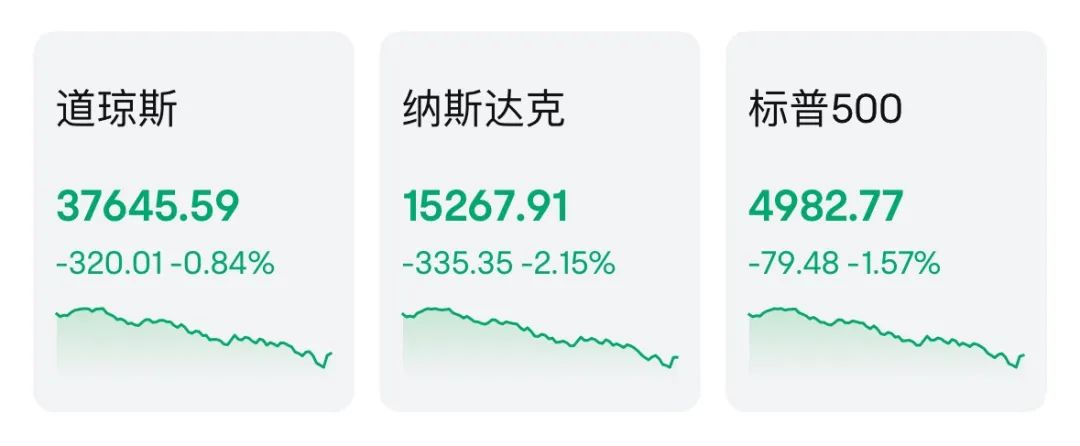Open the 纳斯达克 index card

click(540, 222)
